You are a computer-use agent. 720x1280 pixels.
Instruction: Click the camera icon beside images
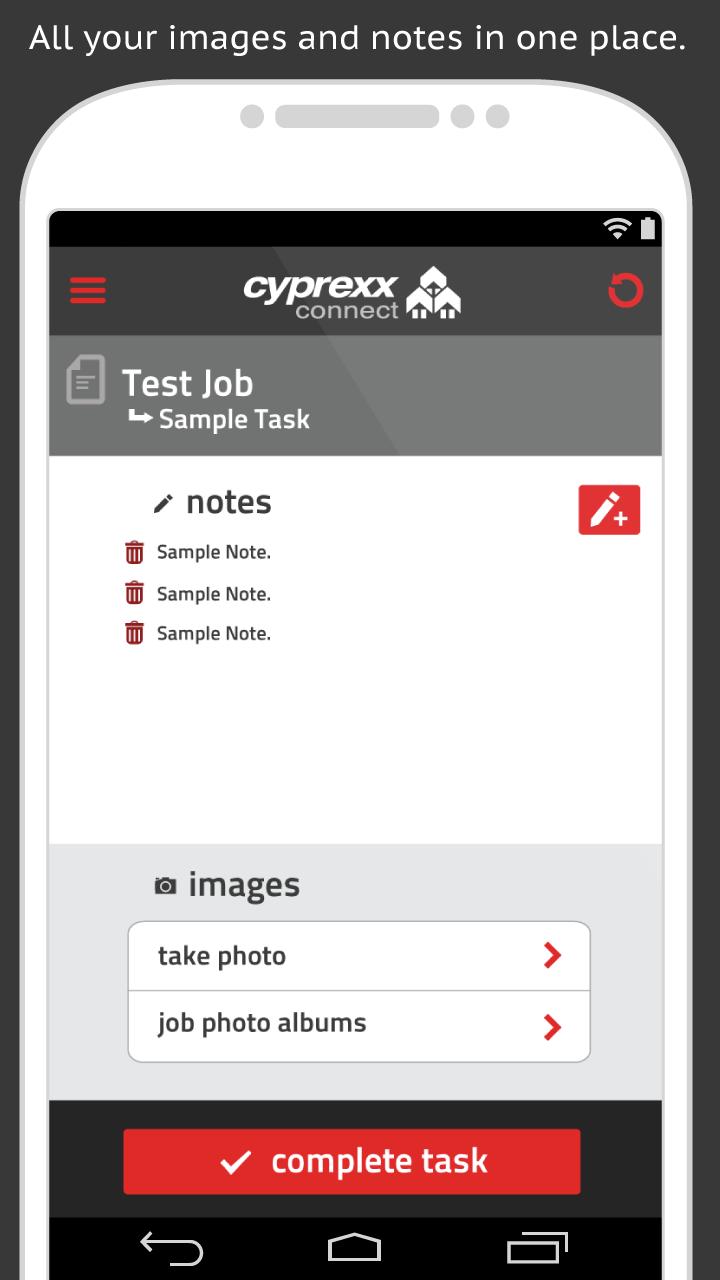(163, 884)
